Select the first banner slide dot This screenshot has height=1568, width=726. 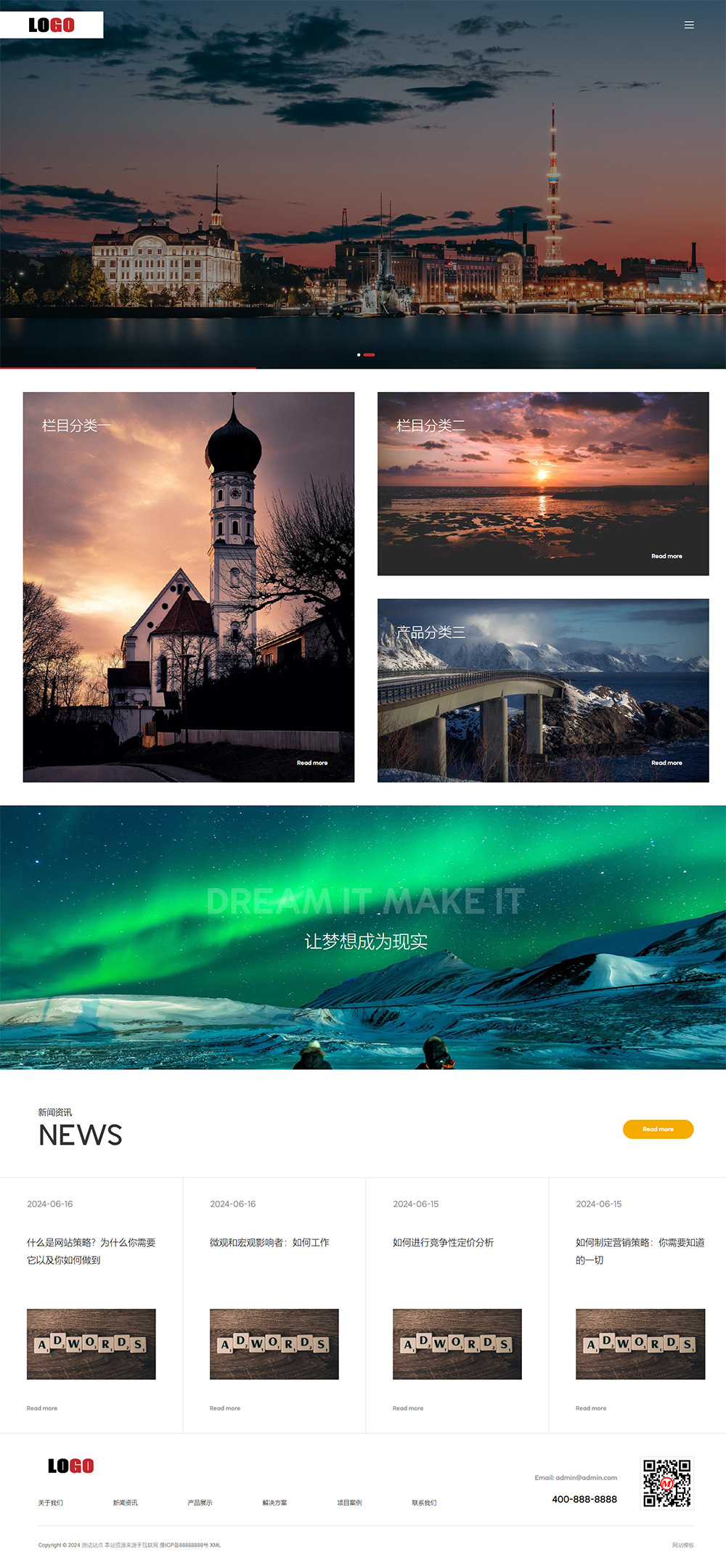pos(359,355)
